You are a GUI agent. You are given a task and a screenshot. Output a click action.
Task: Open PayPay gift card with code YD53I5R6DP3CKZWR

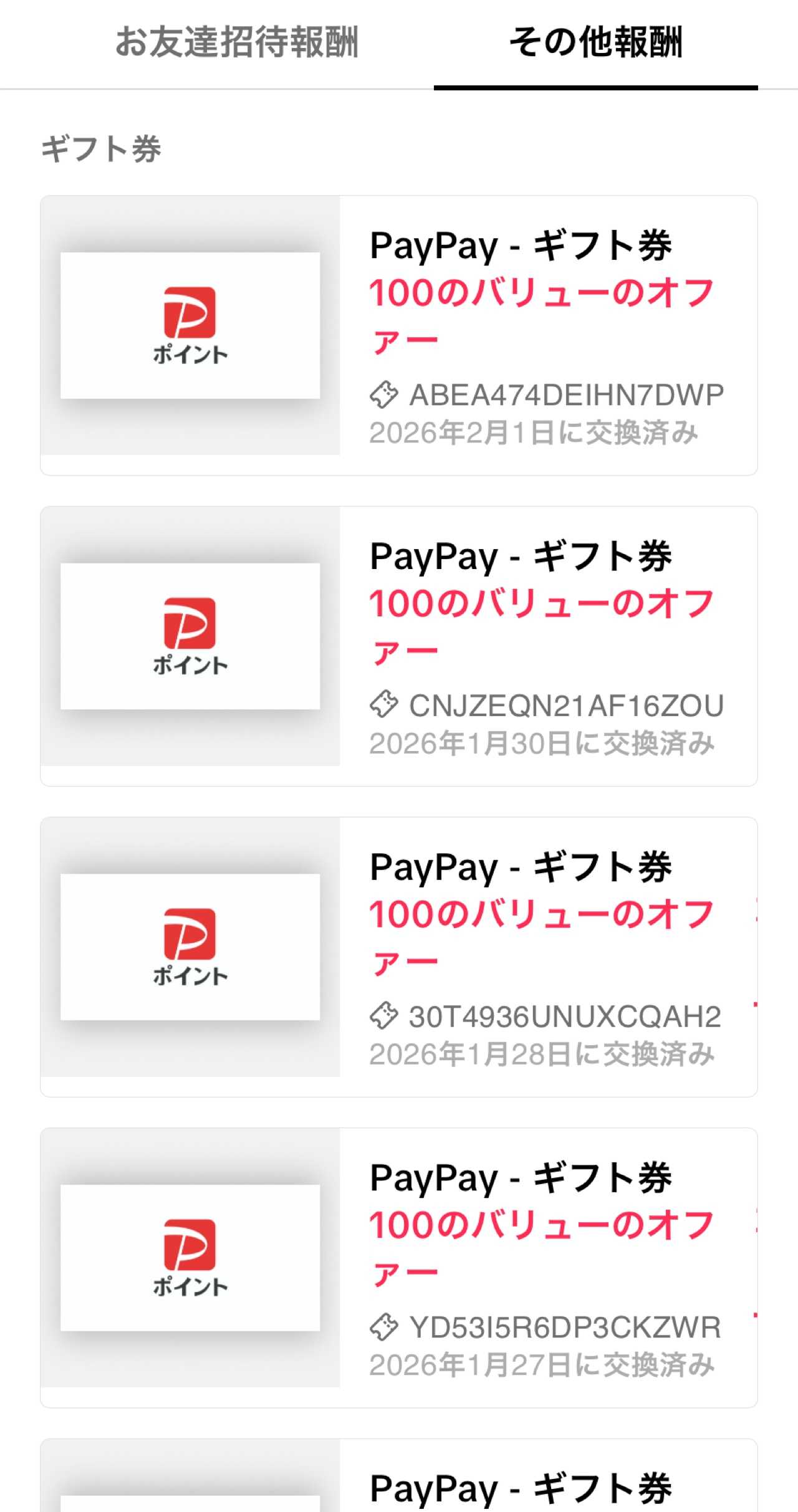[399, 1268]
